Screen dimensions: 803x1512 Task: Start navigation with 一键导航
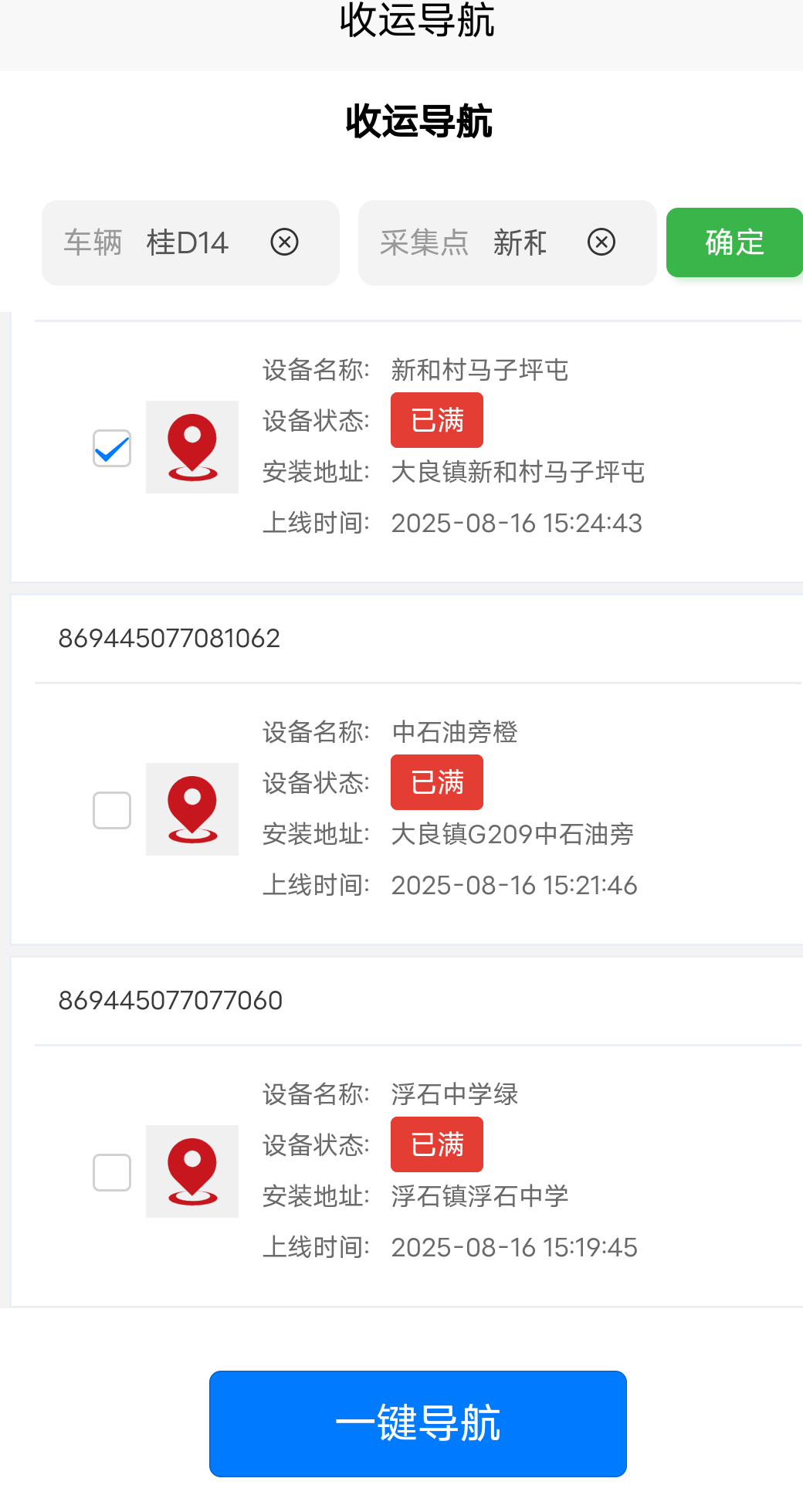click(x=418, y=1423)
